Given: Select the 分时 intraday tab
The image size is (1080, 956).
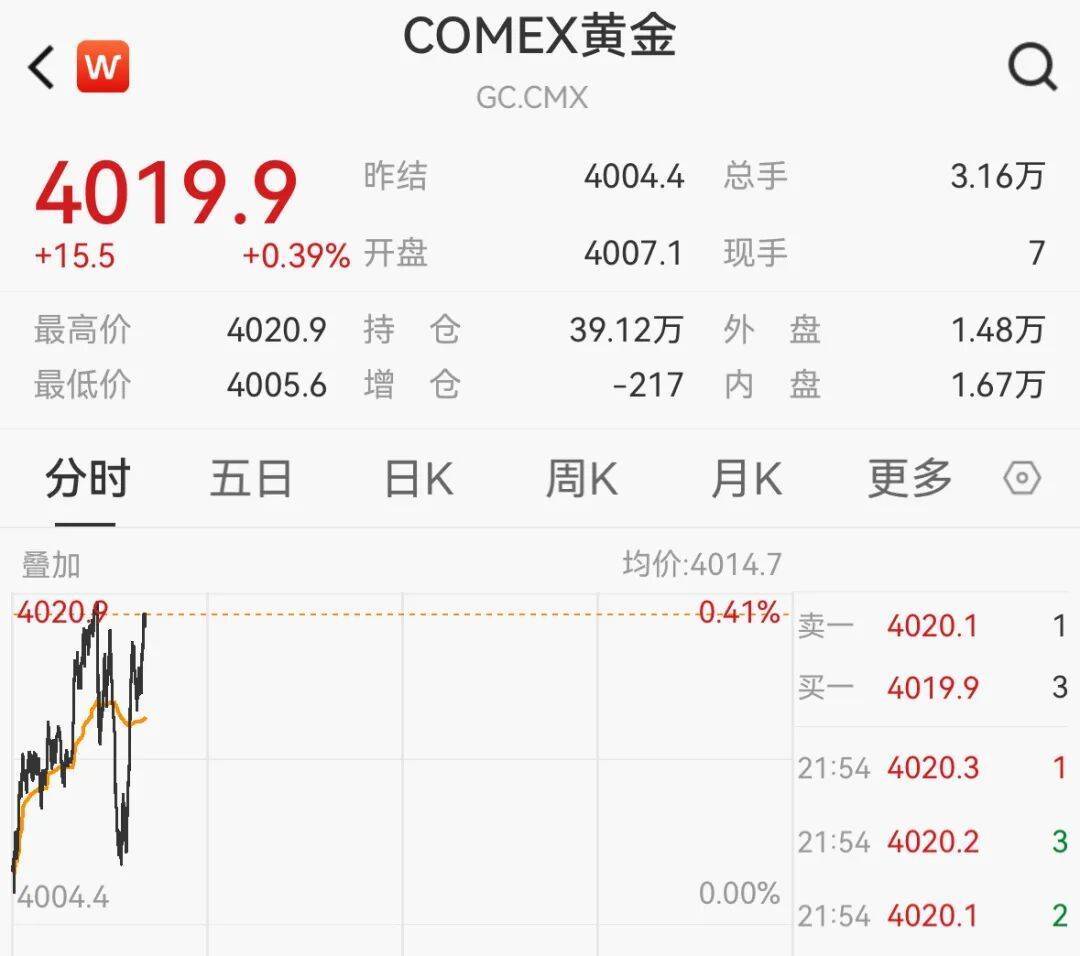Looking at the screenshot, I should click(87, 479).
